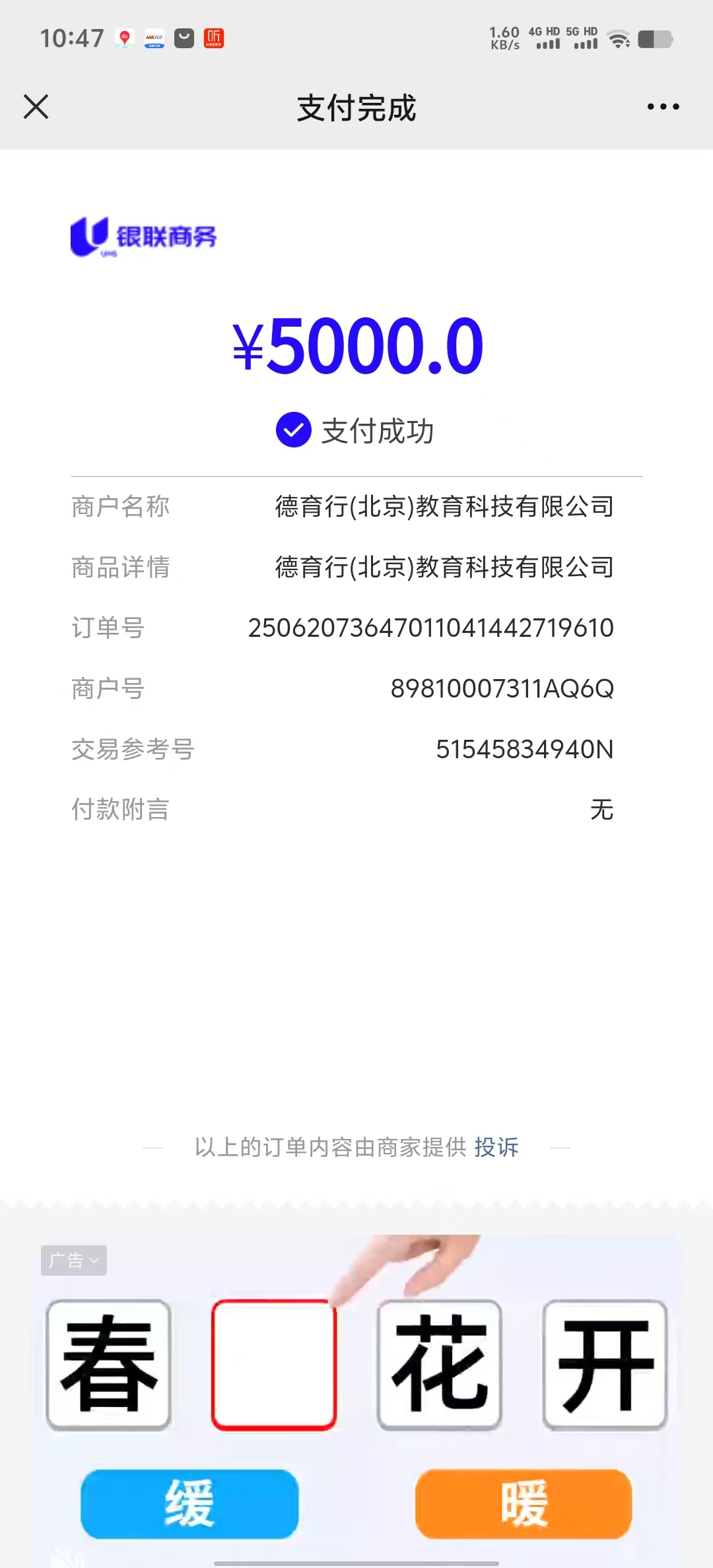Close the payment complete page
Image resolution: width=713 pixels, height=1568 pixels.
click(36, 107)
